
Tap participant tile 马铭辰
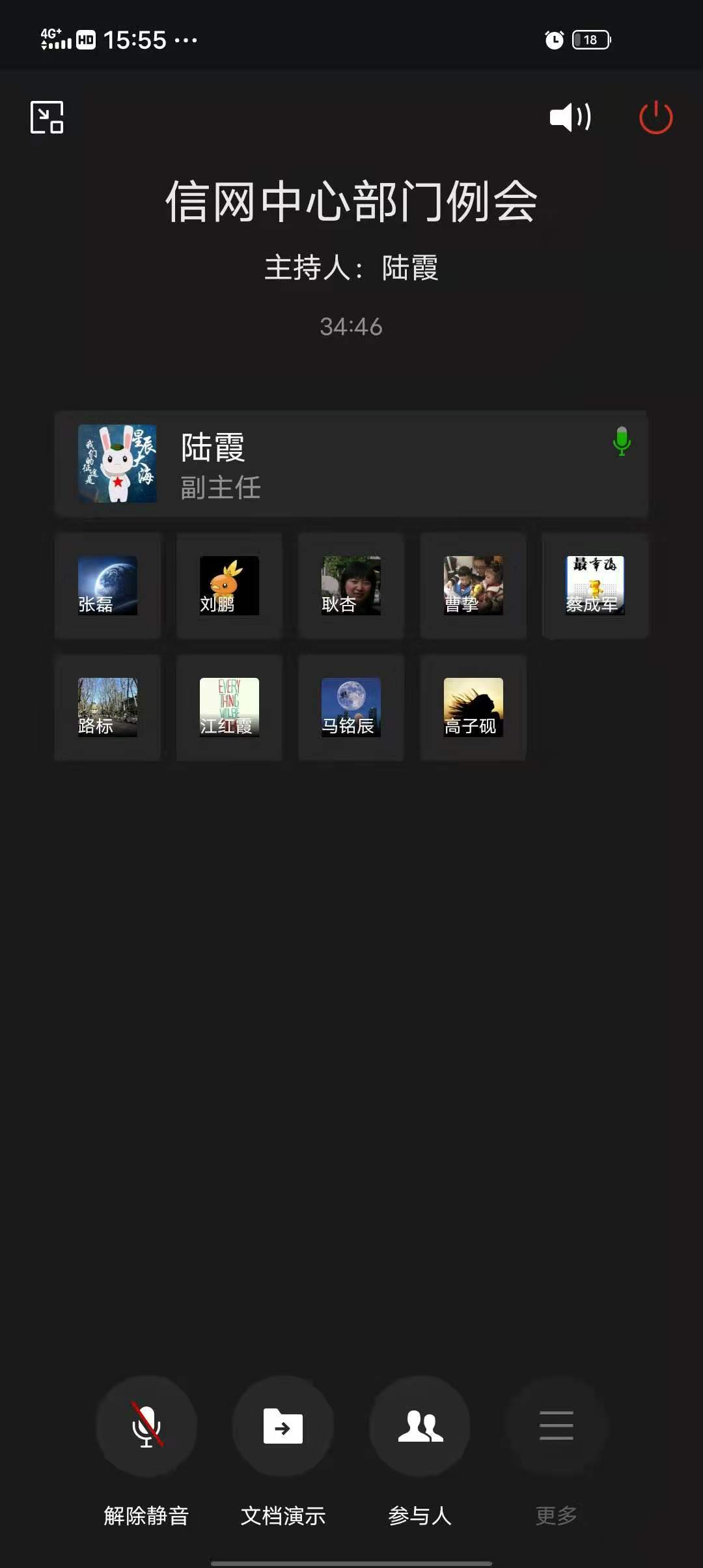pyautogui.click(x=351, y=707)
